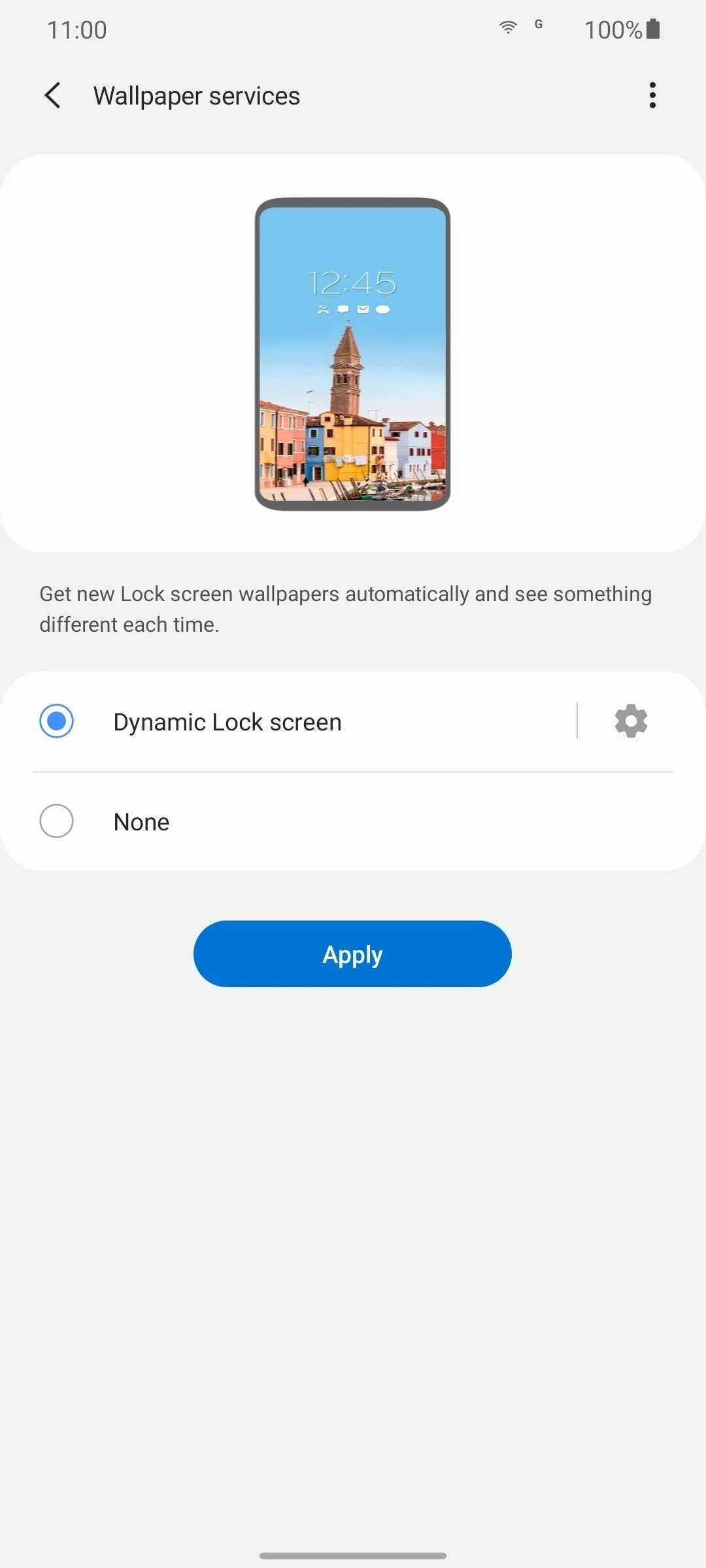Viewport: 706px width, 1568px height.
Task: Tap the Apply button
Action: [352, 954]
